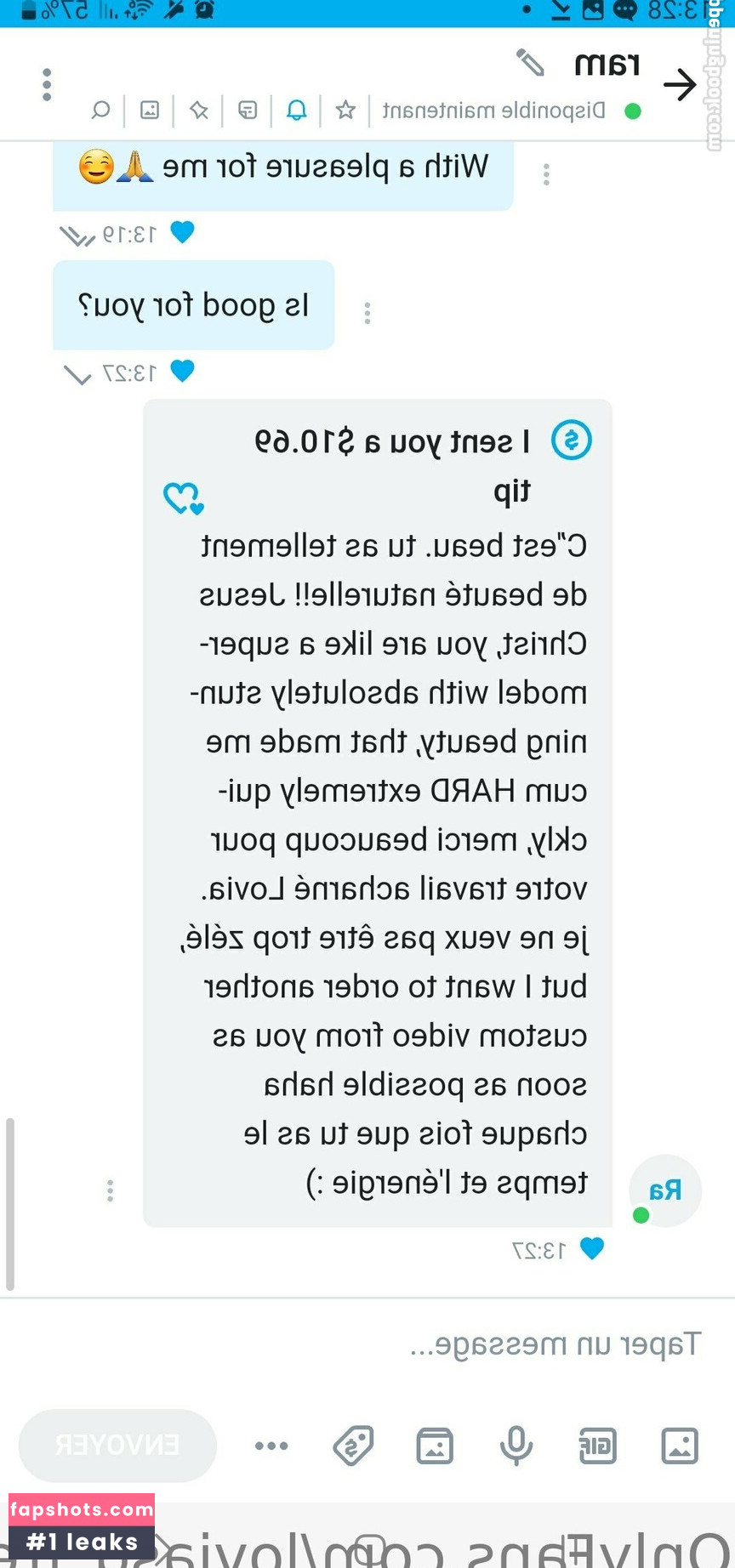Open the chat overflow menu
The height and width of the screenshot is (1568, 735).
47,84
